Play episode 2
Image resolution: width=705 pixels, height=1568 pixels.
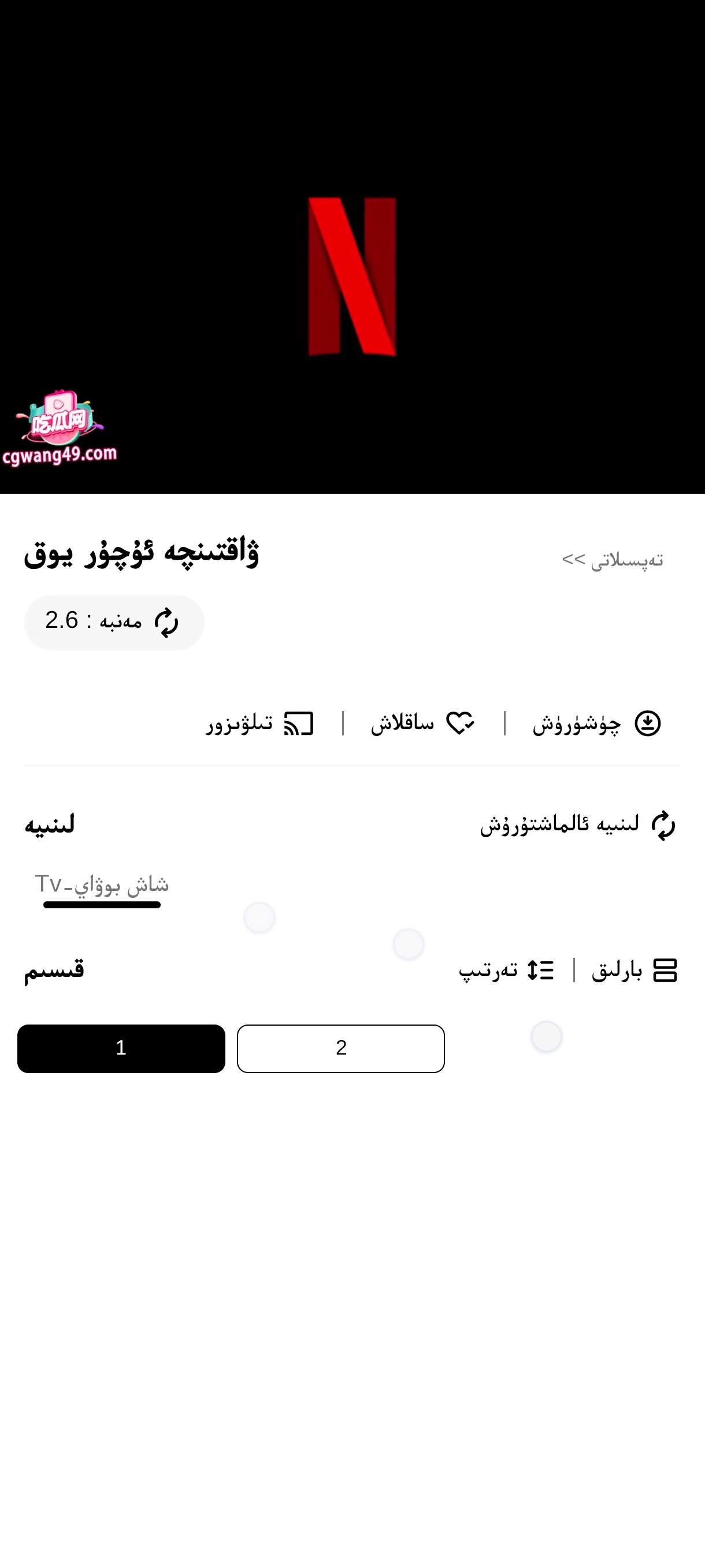340,1048
